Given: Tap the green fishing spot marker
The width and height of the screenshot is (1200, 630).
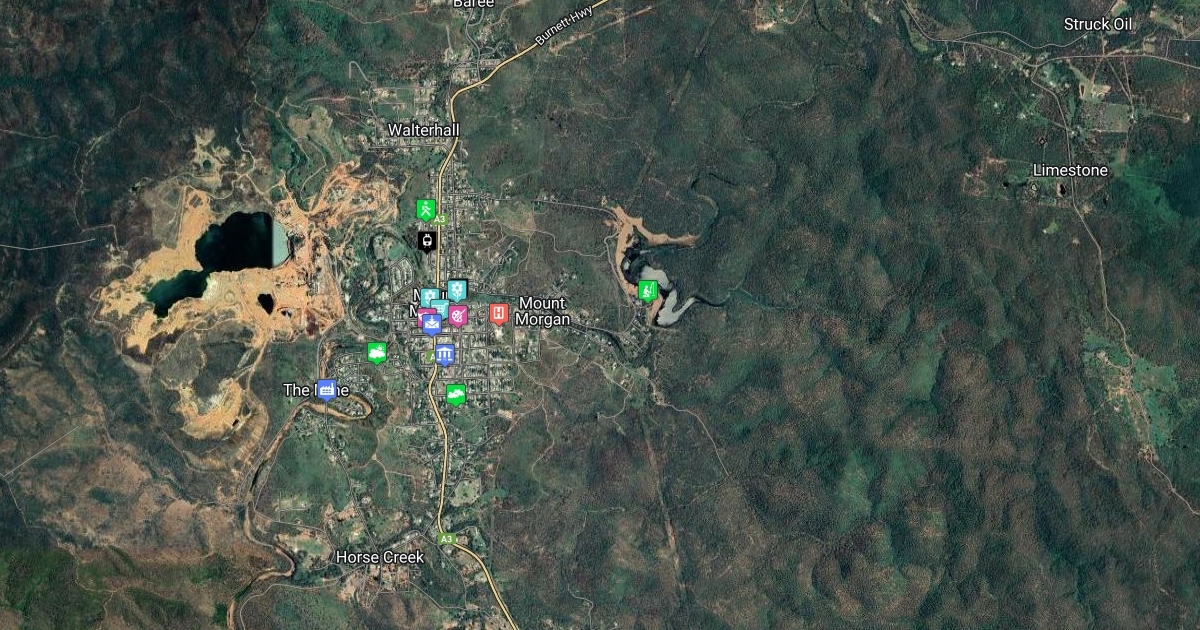Looking at the screenshot, I should tap(648, 290).
